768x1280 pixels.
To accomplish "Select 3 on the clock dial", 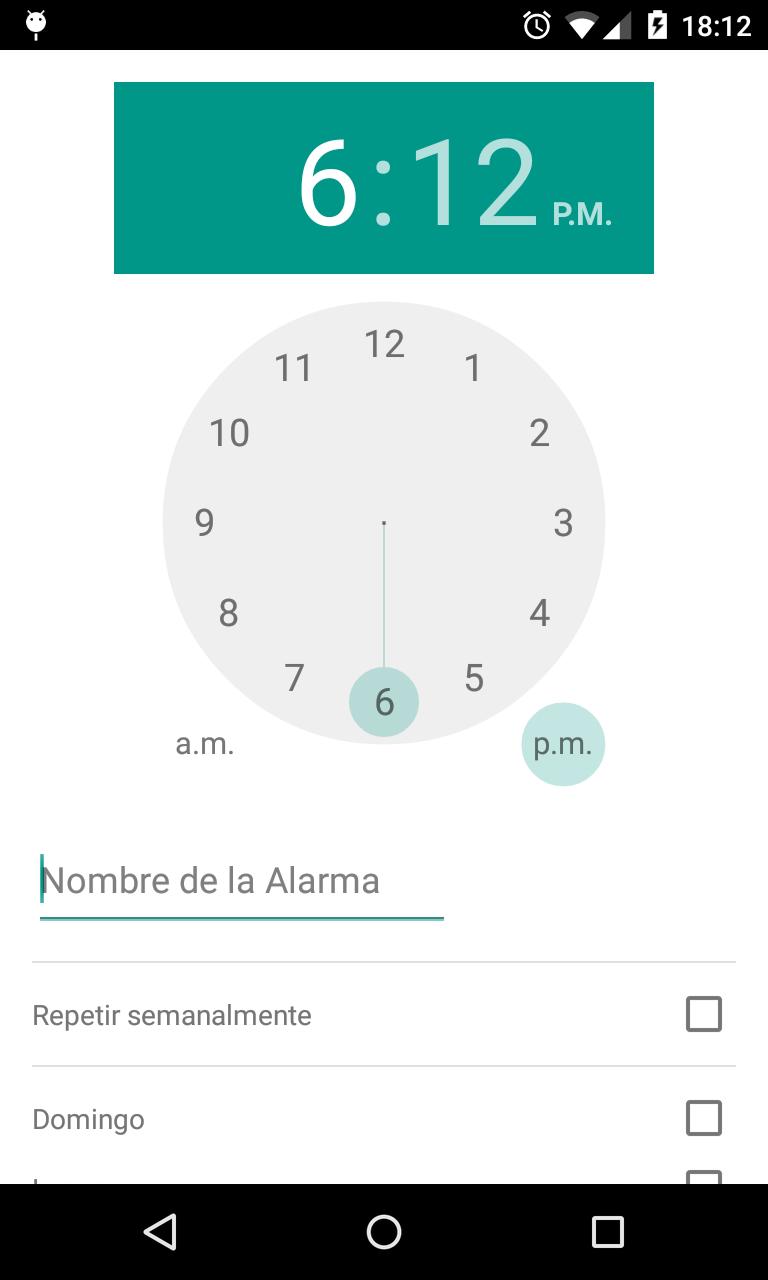I will coord(561,523).
